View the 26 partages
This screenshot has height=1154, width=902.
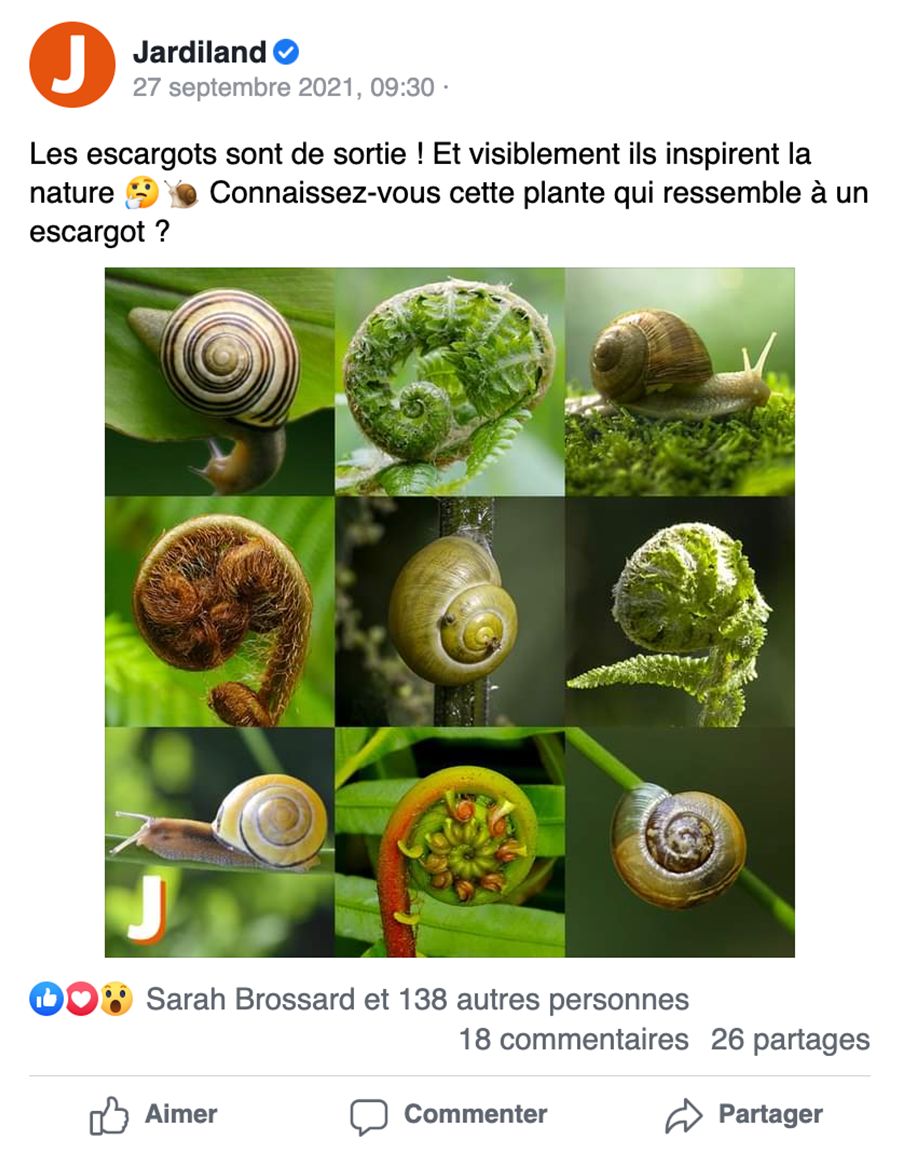[x=790, y=1040]
